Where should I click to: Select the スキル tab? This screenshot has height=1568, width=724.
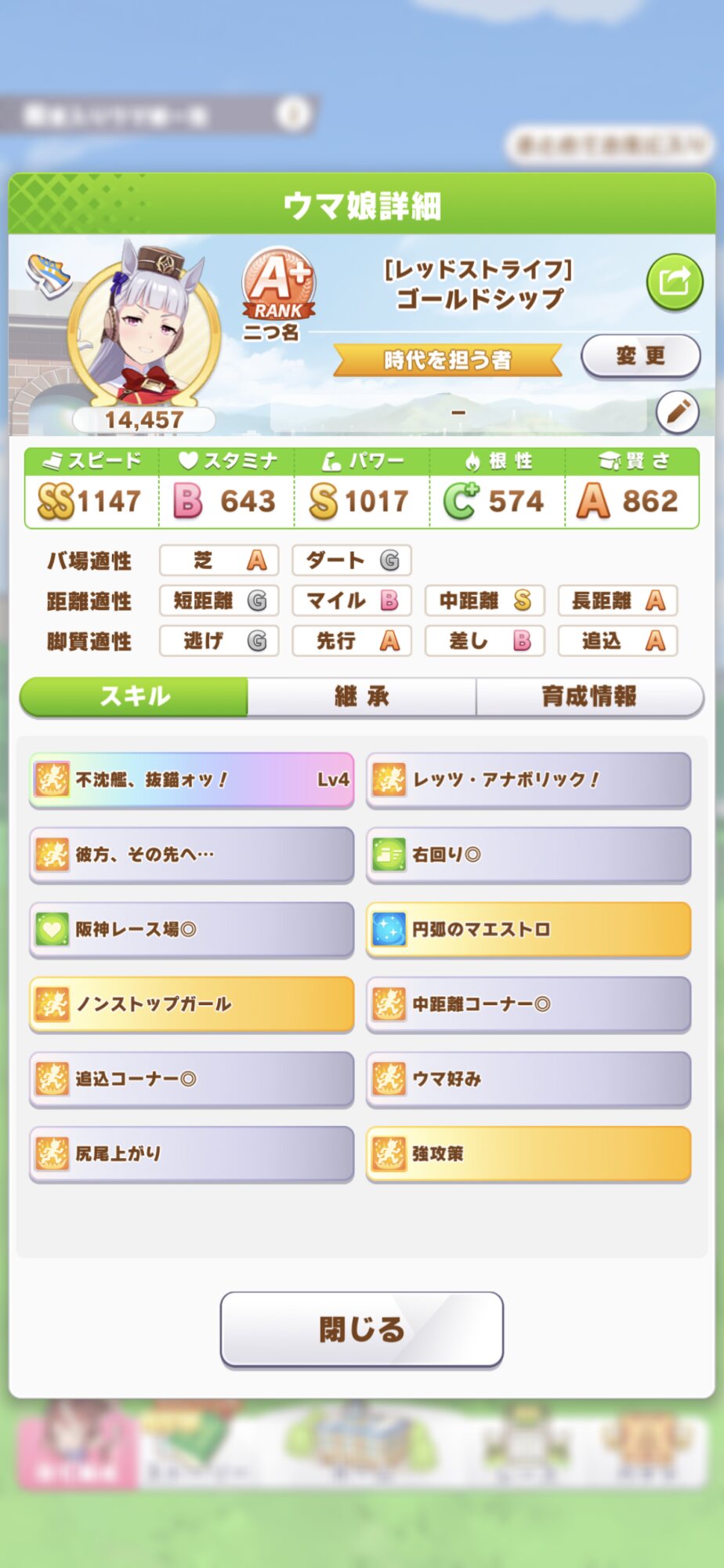click(134, 696)
